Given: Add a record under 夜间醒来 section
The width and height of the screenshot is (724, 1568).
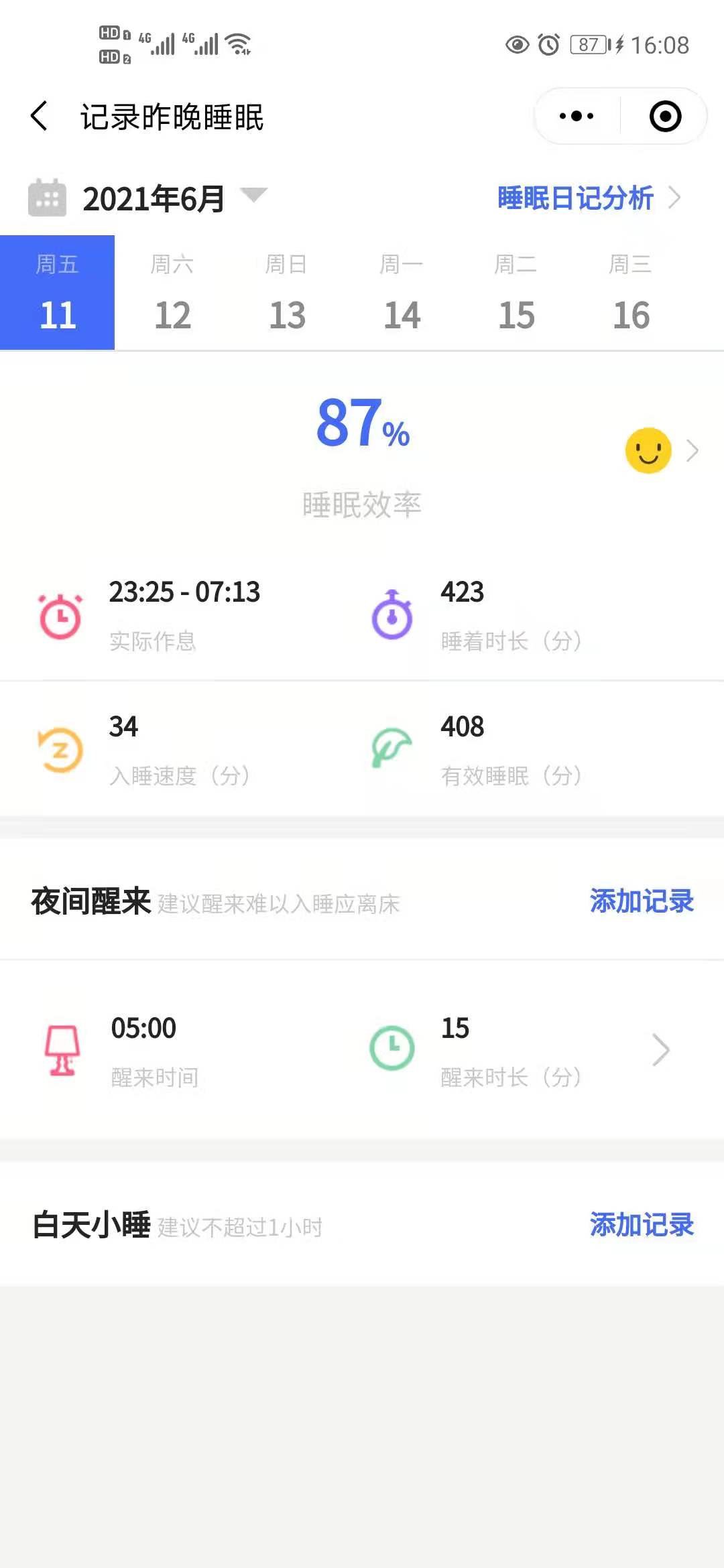Looking at the screenshot, I should [642, 901].
